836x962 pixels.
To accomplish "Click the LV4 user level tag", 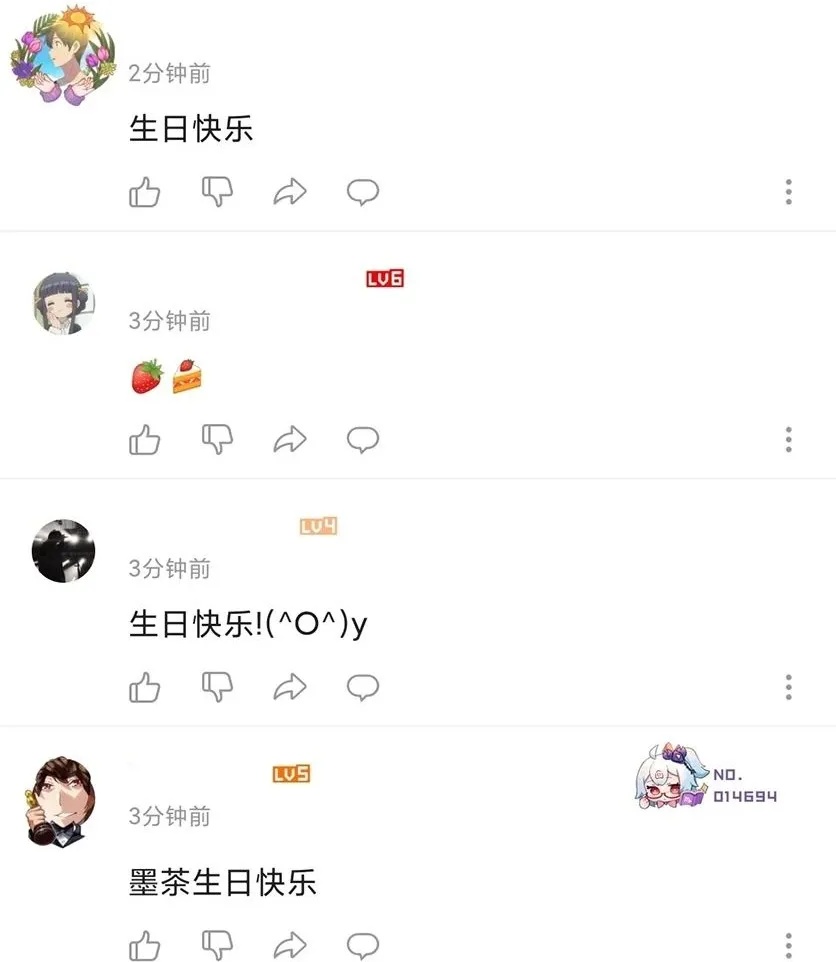I will (316, 527).
